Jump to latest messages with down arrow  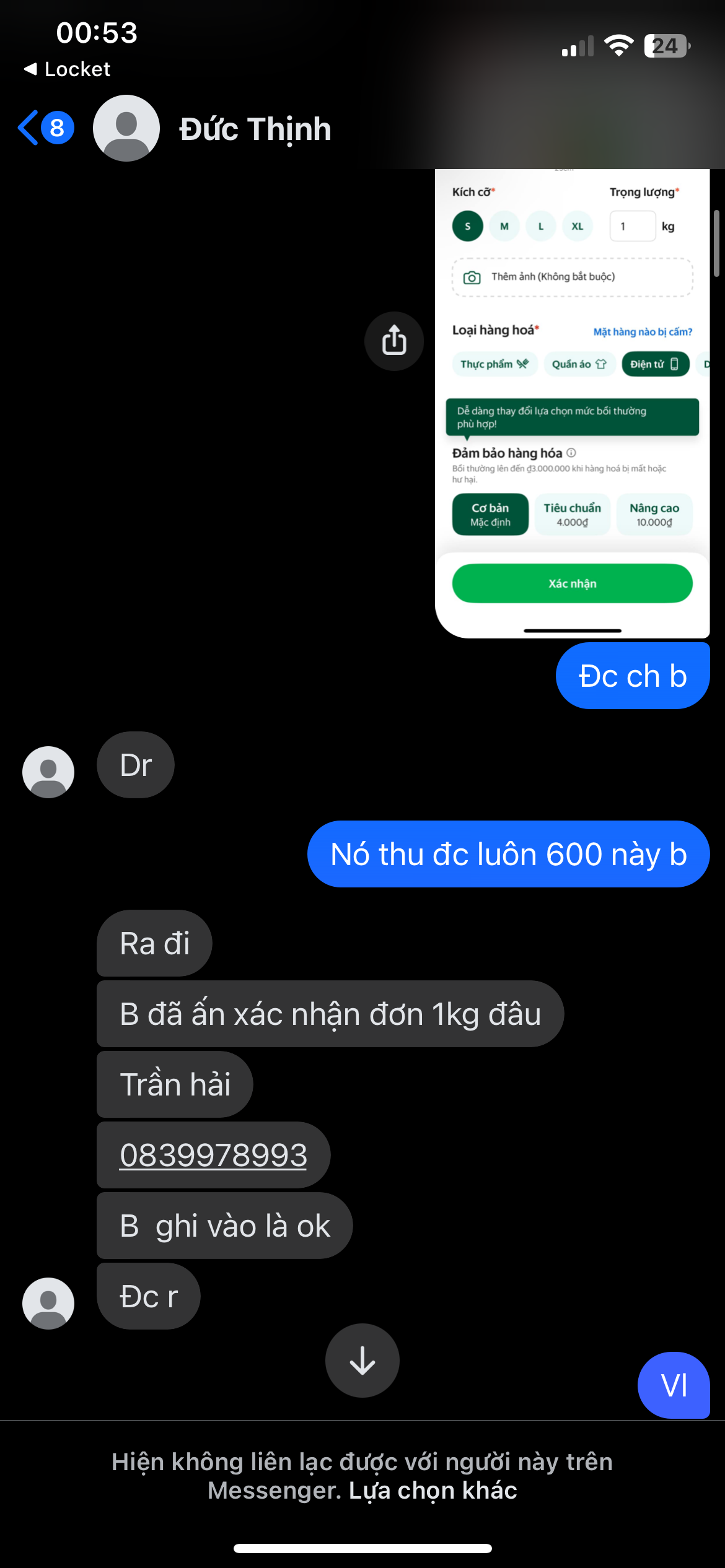tap(362, 1361)
